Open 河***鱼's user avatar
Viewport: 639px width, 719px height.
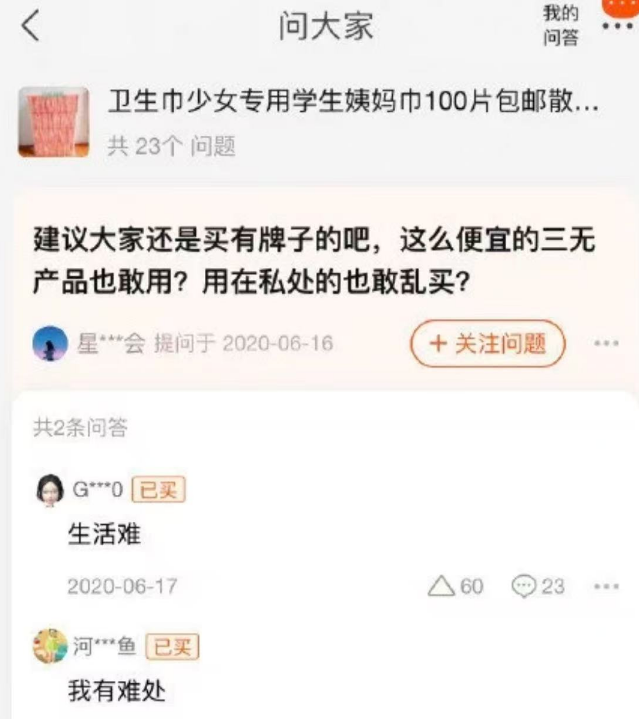pos(50,646)
